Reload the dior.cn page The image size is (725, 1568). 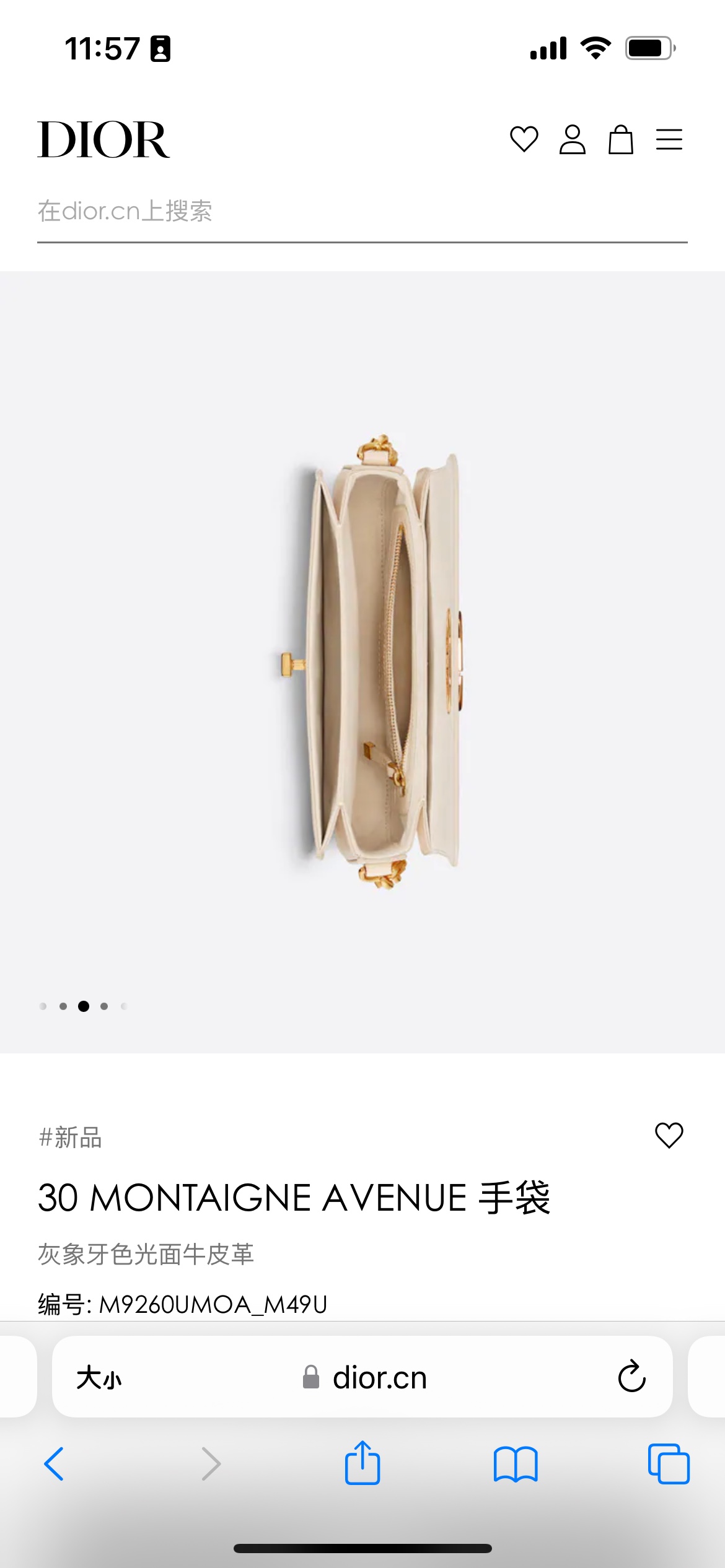tap(631, 1377)
